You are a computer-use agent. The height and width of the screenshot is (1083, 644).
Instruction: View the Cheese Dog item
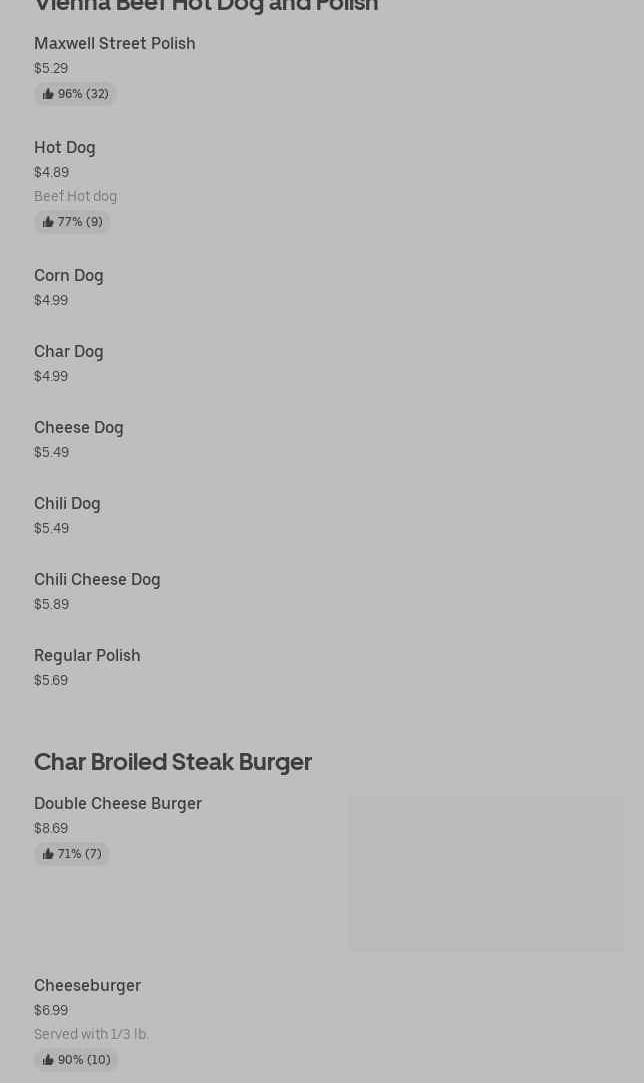[x=79, y=428]
